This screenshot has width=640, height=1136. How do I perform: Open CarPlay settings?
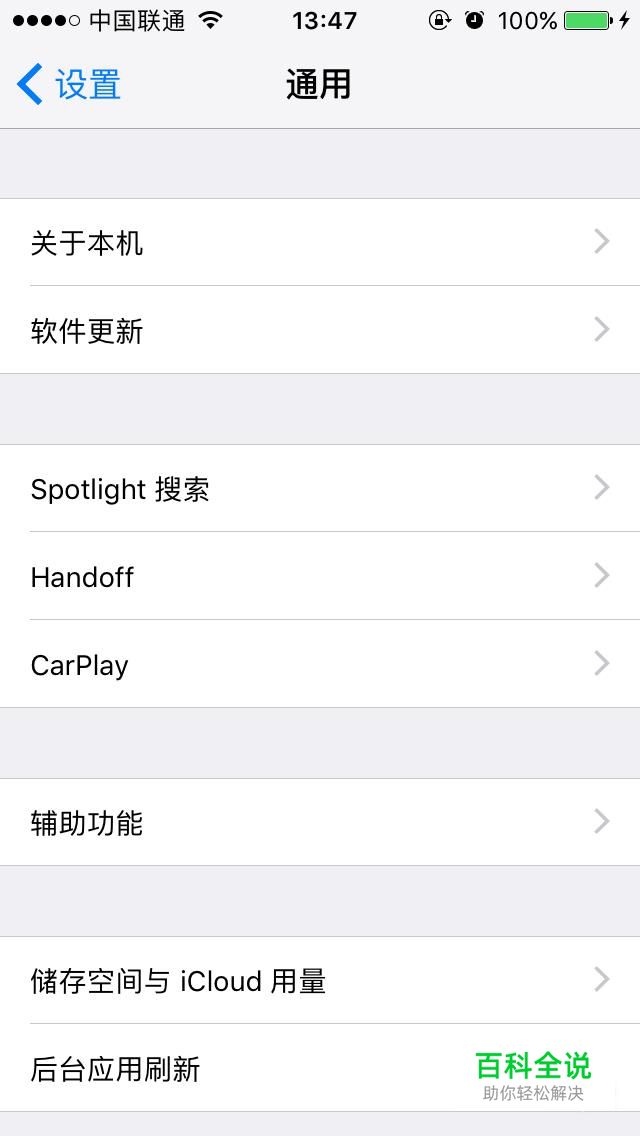click(320, 664)
